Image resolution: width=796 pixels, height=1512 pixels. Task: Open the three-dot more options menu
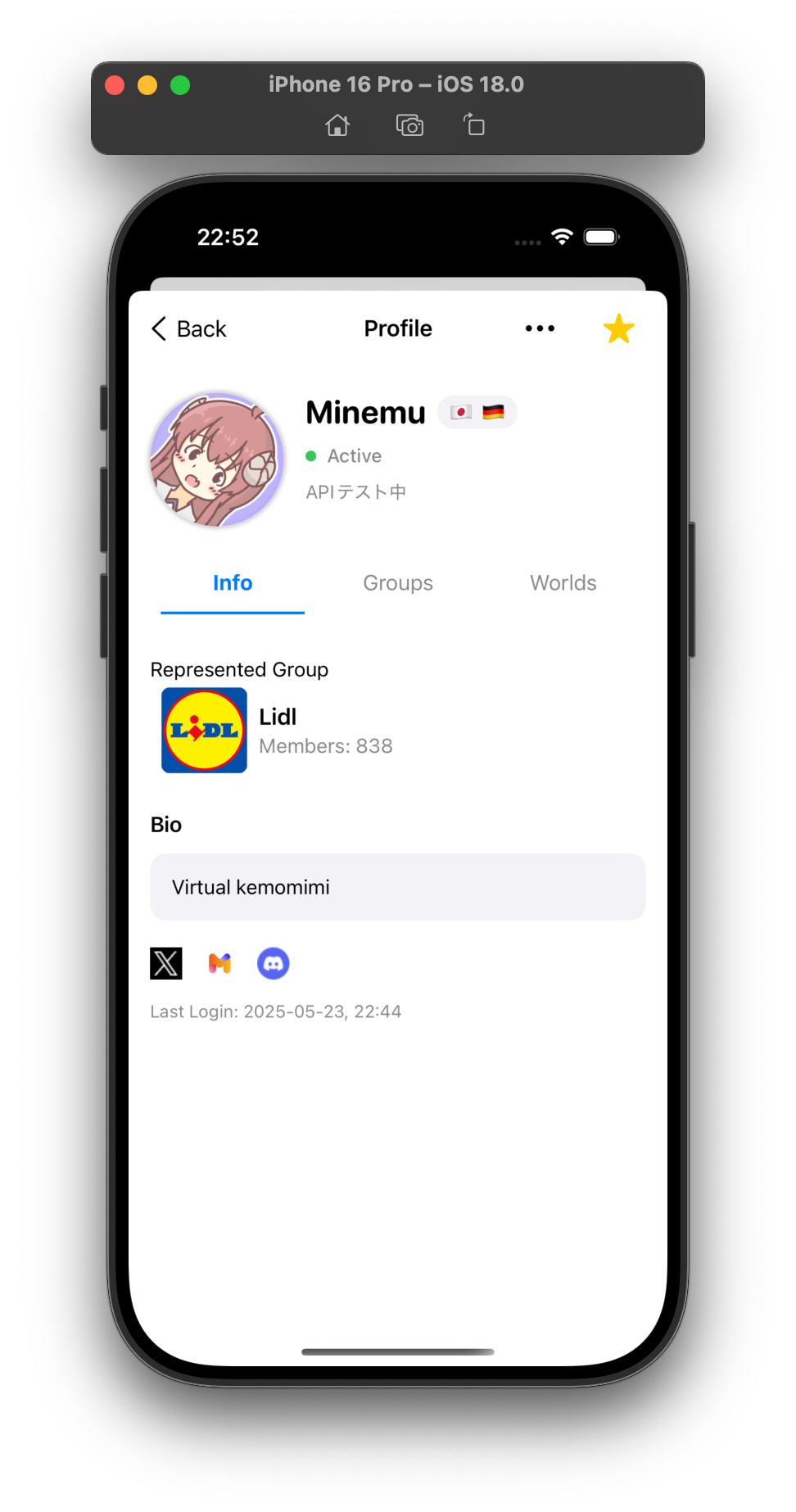click(540, 328)
